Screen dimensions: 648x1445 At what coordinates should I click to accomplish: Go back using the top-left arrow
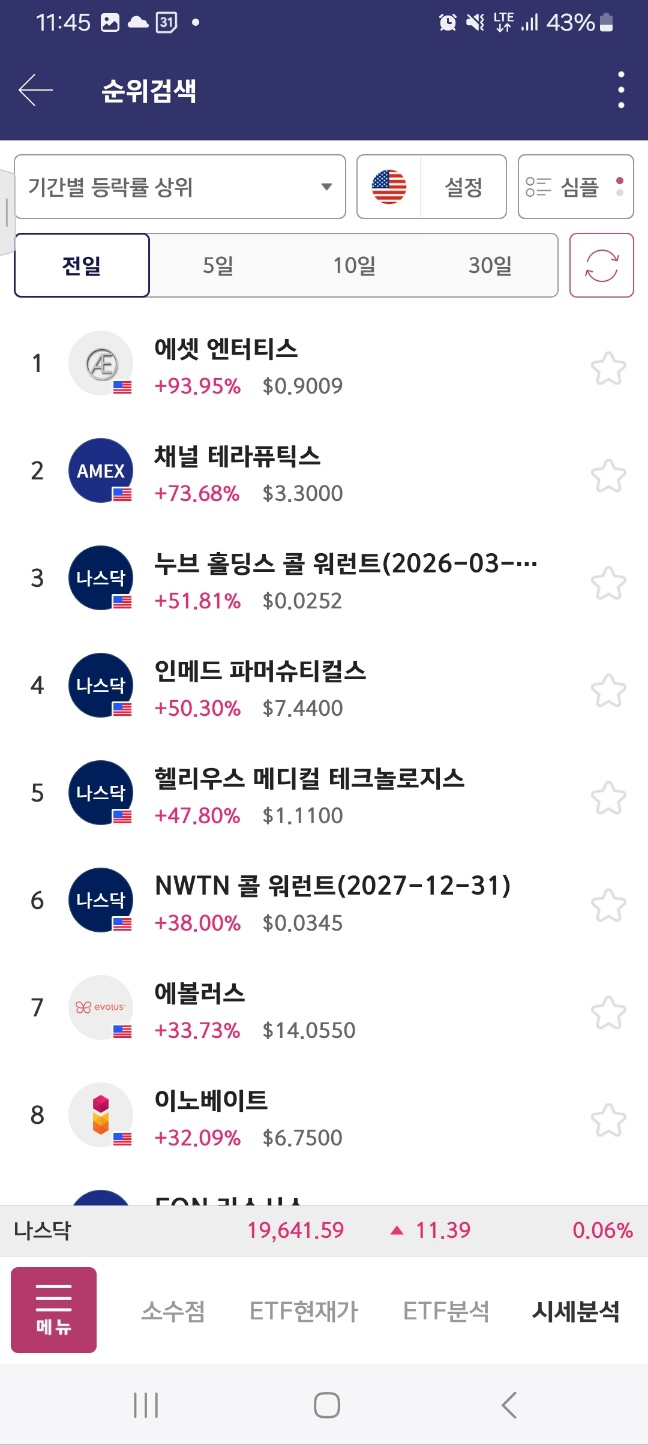36,91
